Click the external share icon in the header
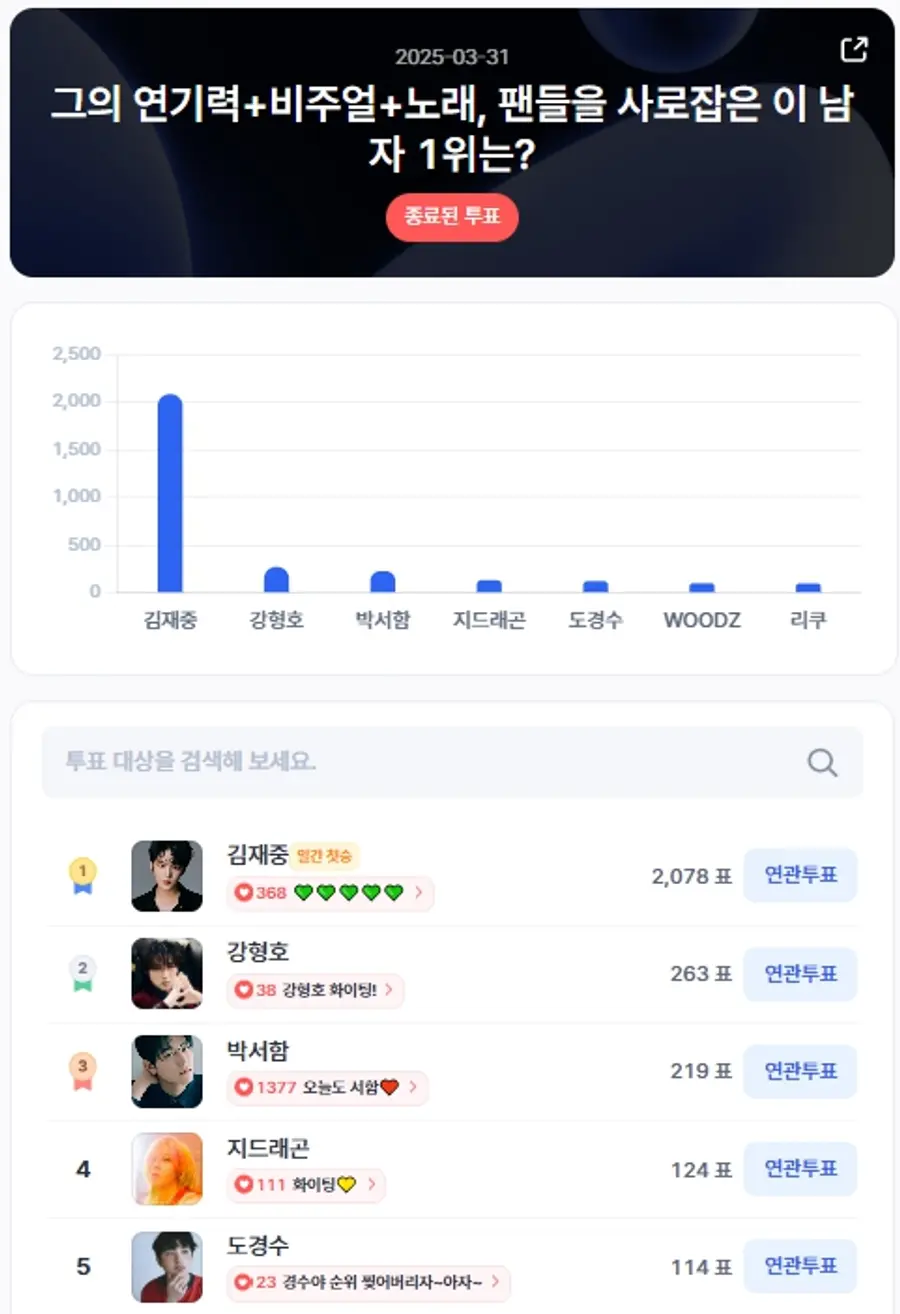Screen dimensions: 900x1314 click(x=854, y=48)
